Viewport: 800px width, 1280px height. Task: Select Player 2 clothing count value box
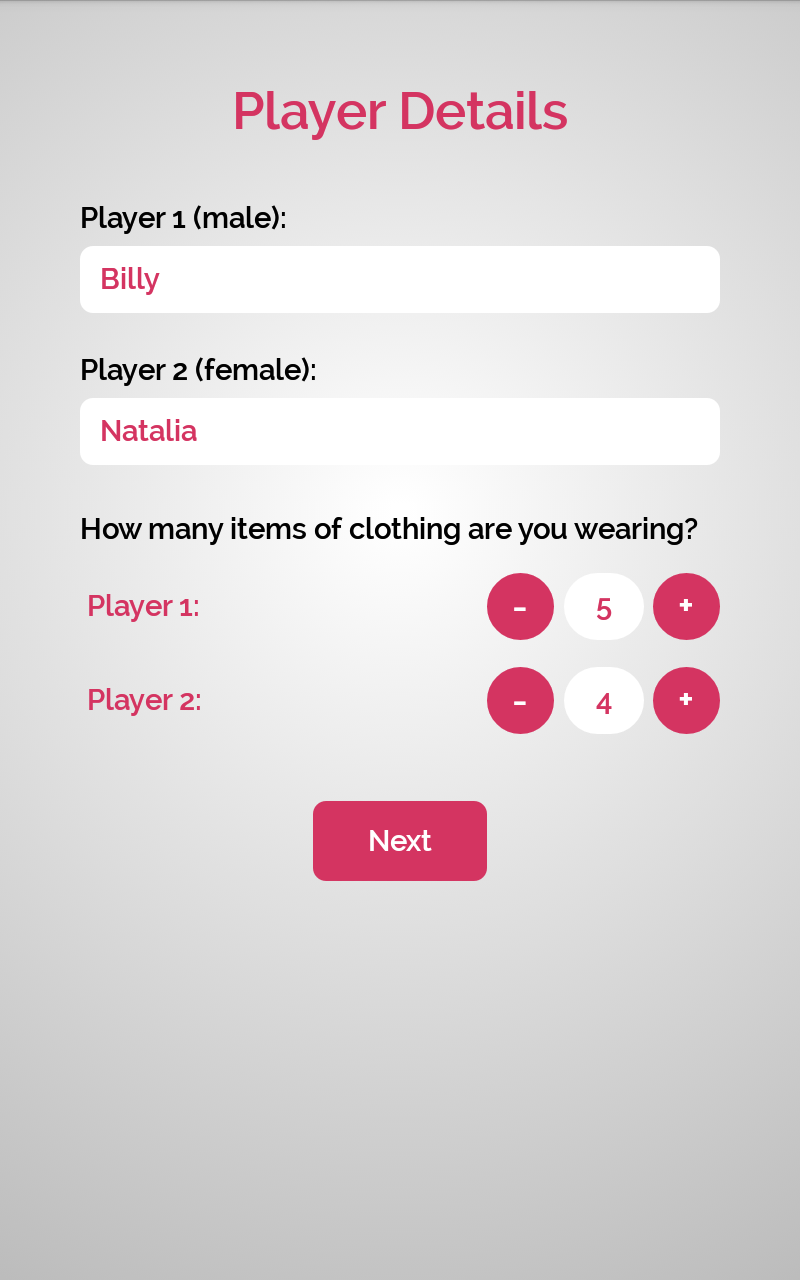[604, 701]
